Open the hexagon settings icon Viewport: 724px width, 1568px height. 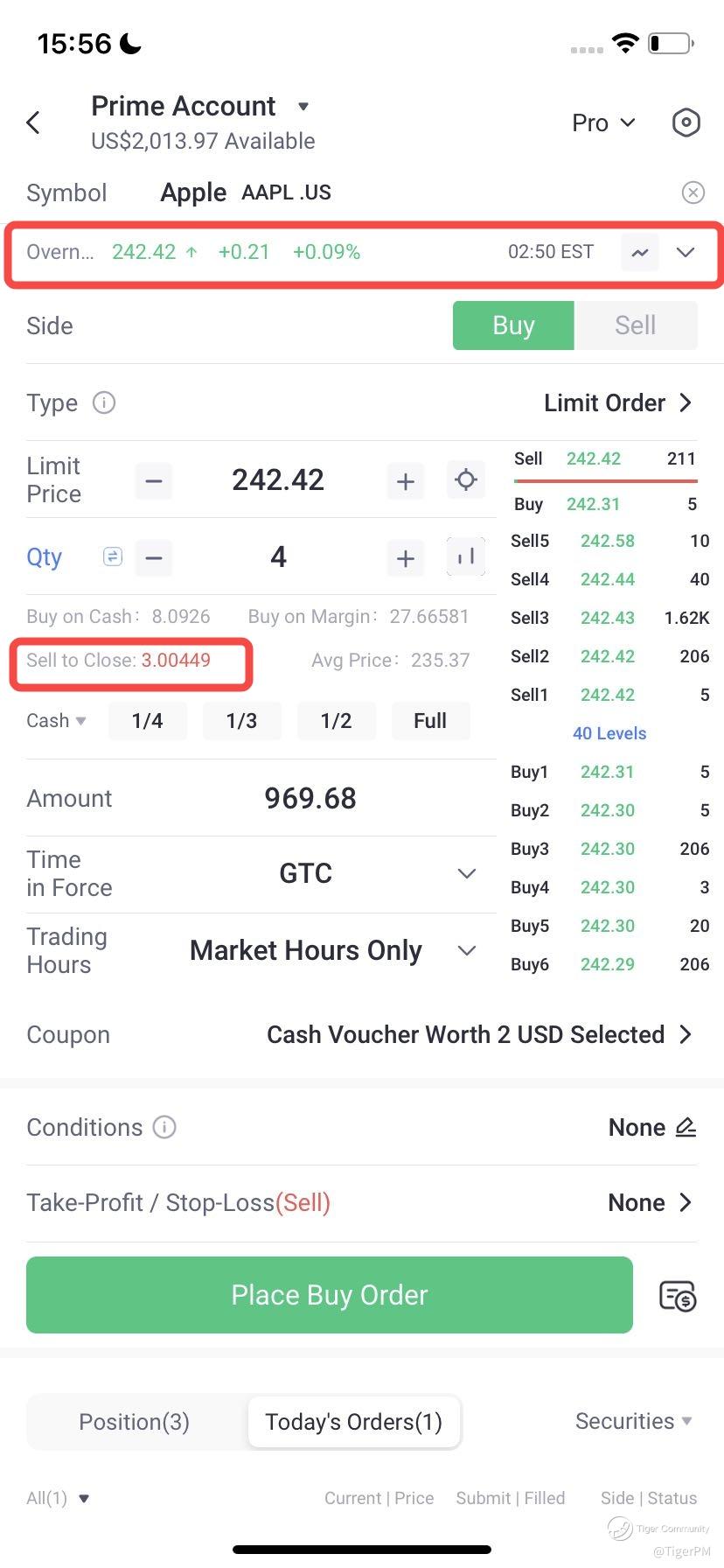686,122
